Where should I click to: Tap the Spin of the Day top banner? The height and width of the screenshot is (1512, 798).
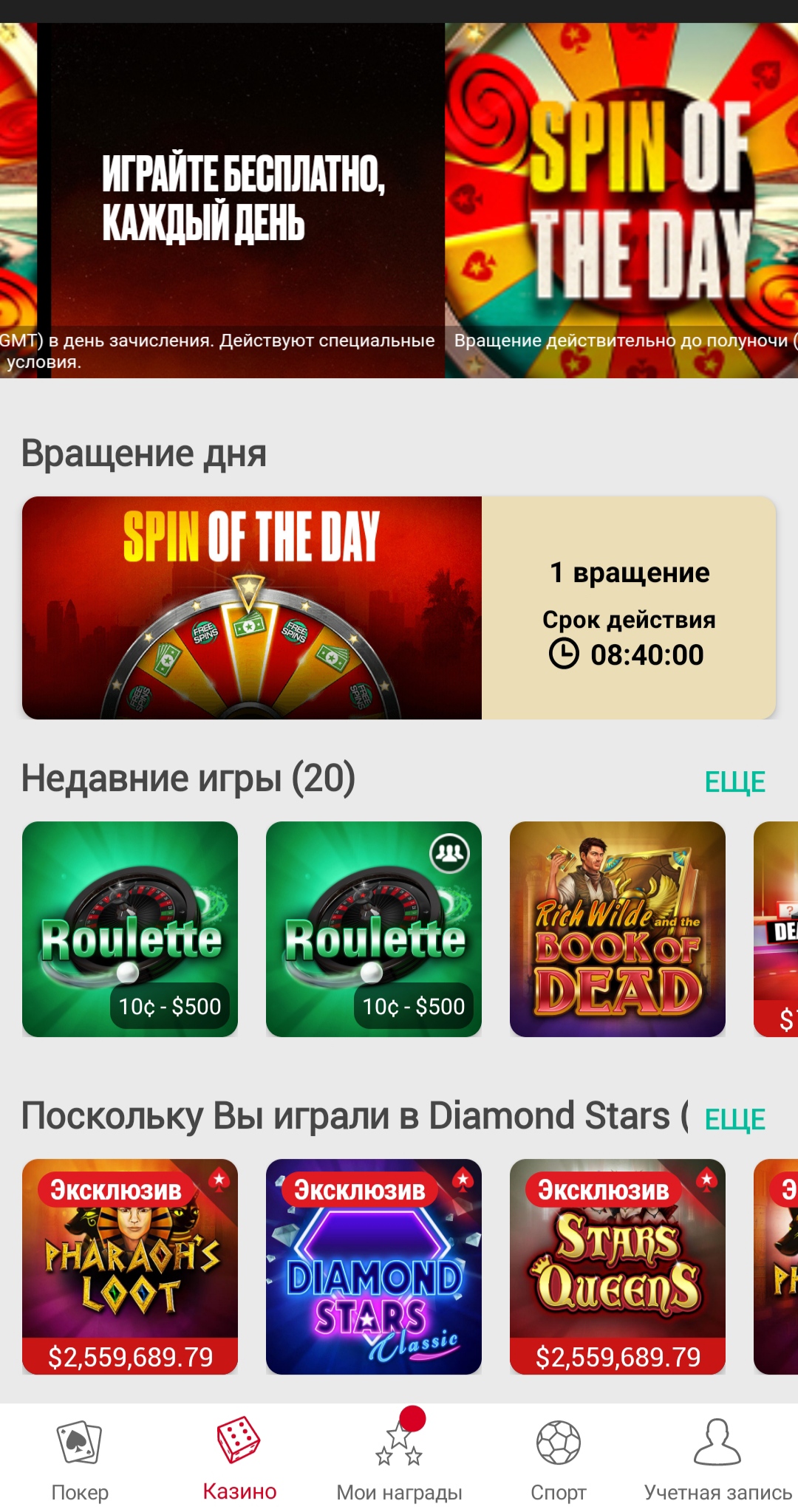tap(621, 200)
